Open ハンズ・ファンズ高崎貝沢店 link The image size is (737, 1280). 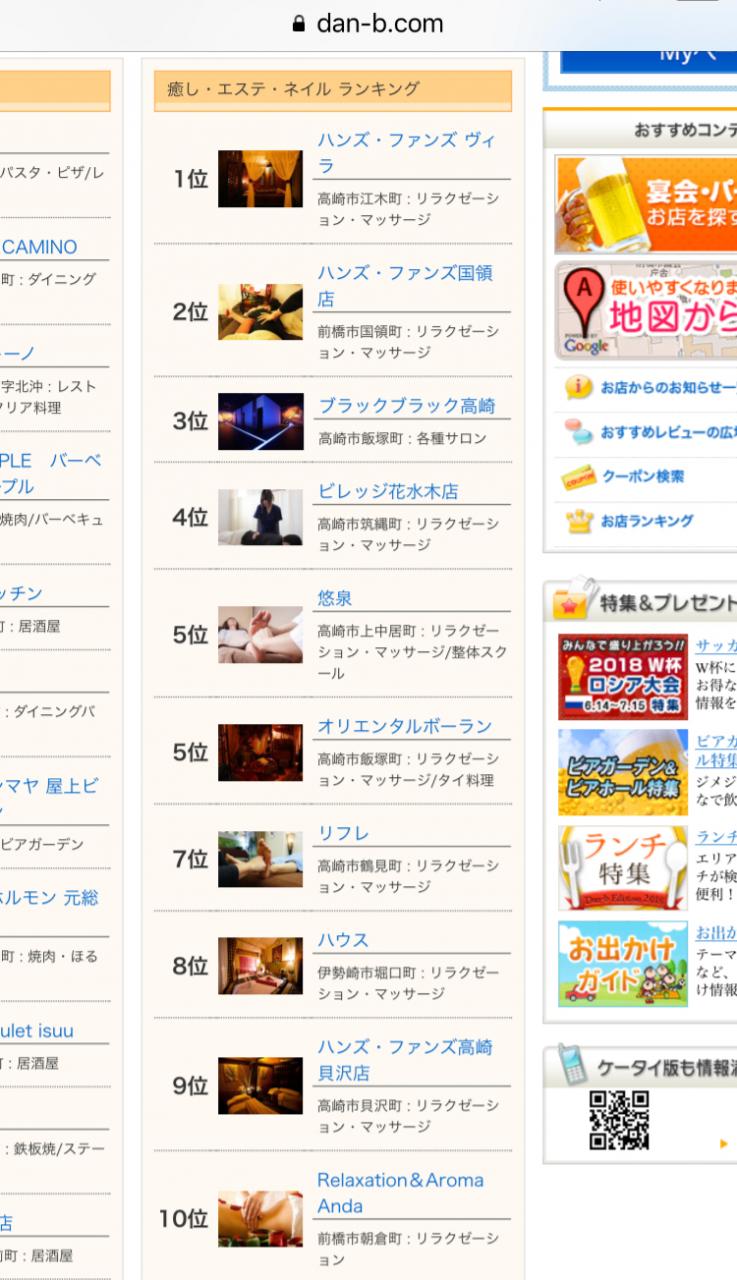405,1060
